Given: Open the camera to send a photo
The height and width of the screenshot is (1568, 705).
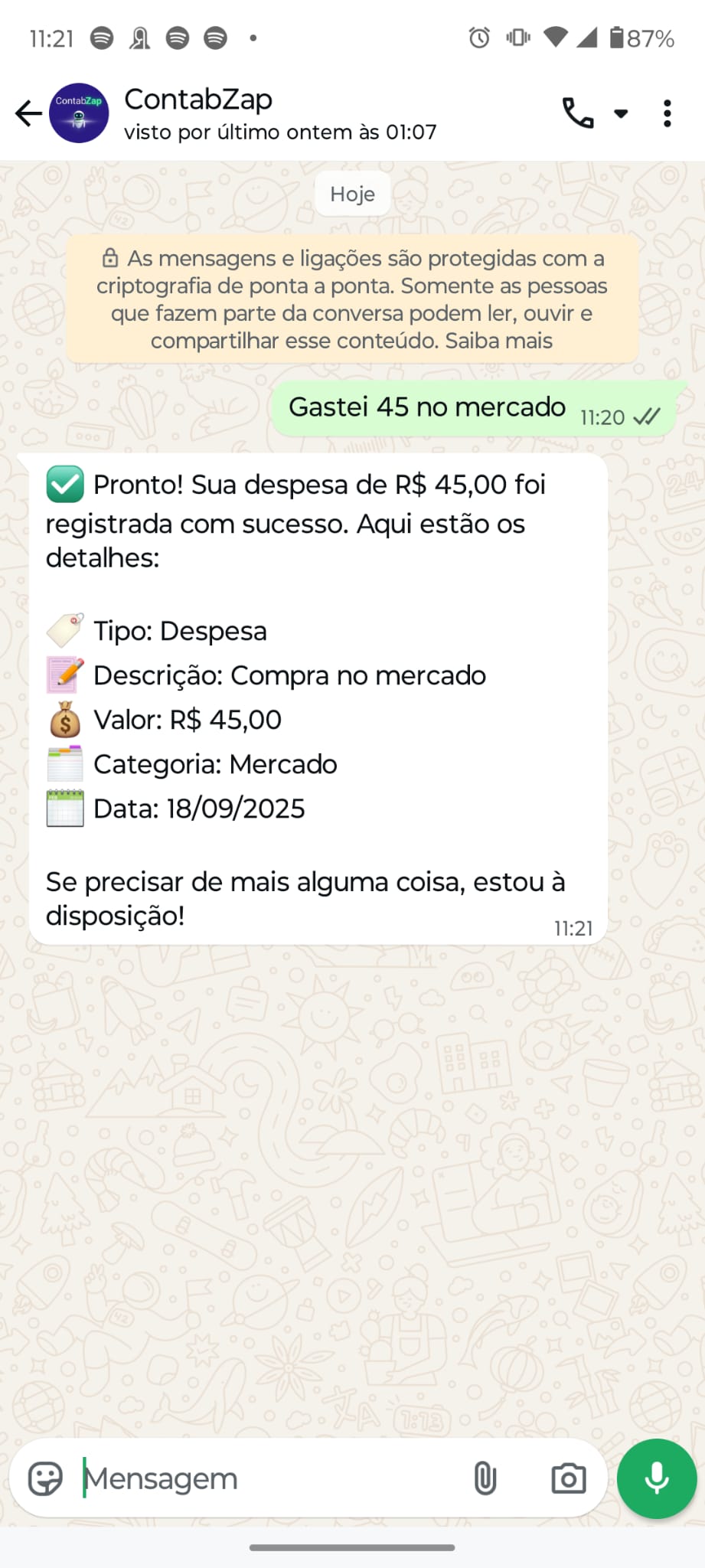Looking at the screenshot, I should coord(567,1478).
